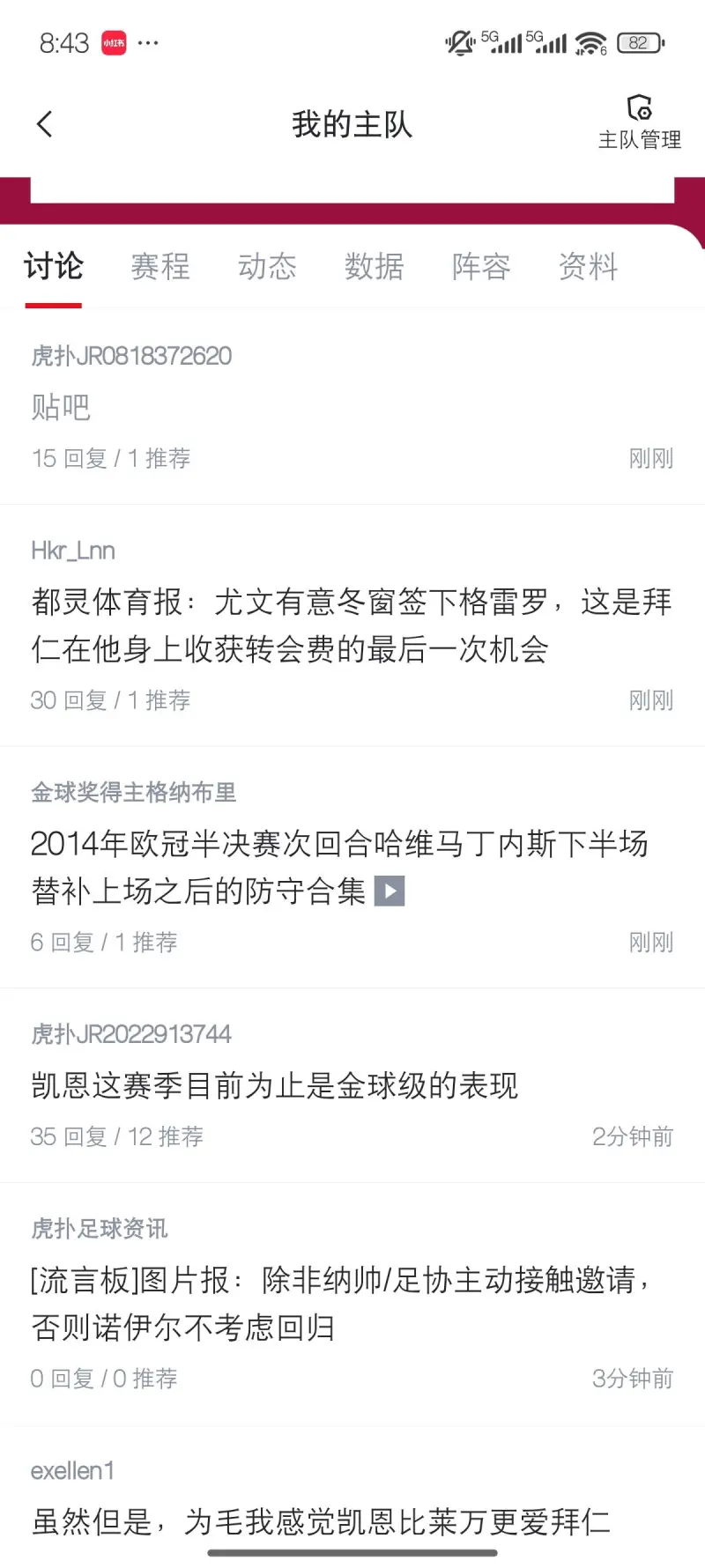
Task: Read the post 凯恩这赛季目前为止是金球级的表现
Action: tap(274, 1085)
